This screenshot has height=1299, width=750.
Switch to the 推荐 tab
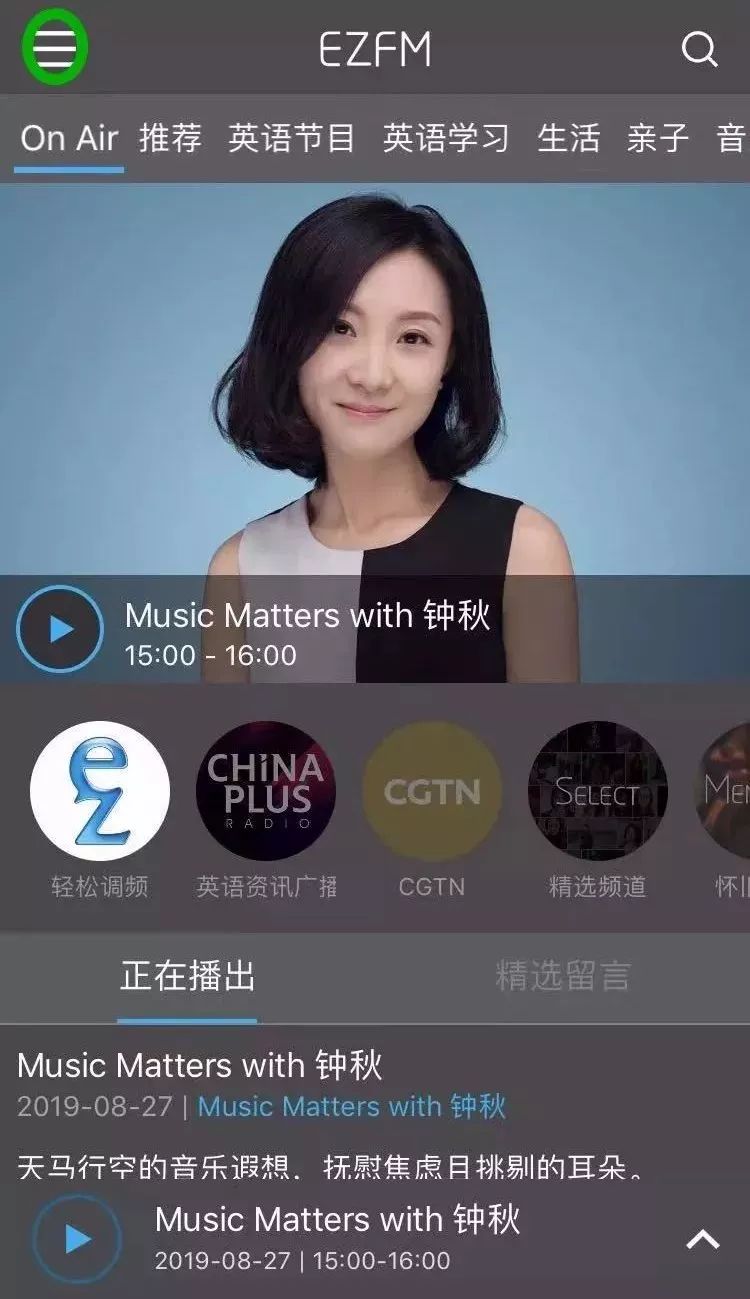point(170,138)
